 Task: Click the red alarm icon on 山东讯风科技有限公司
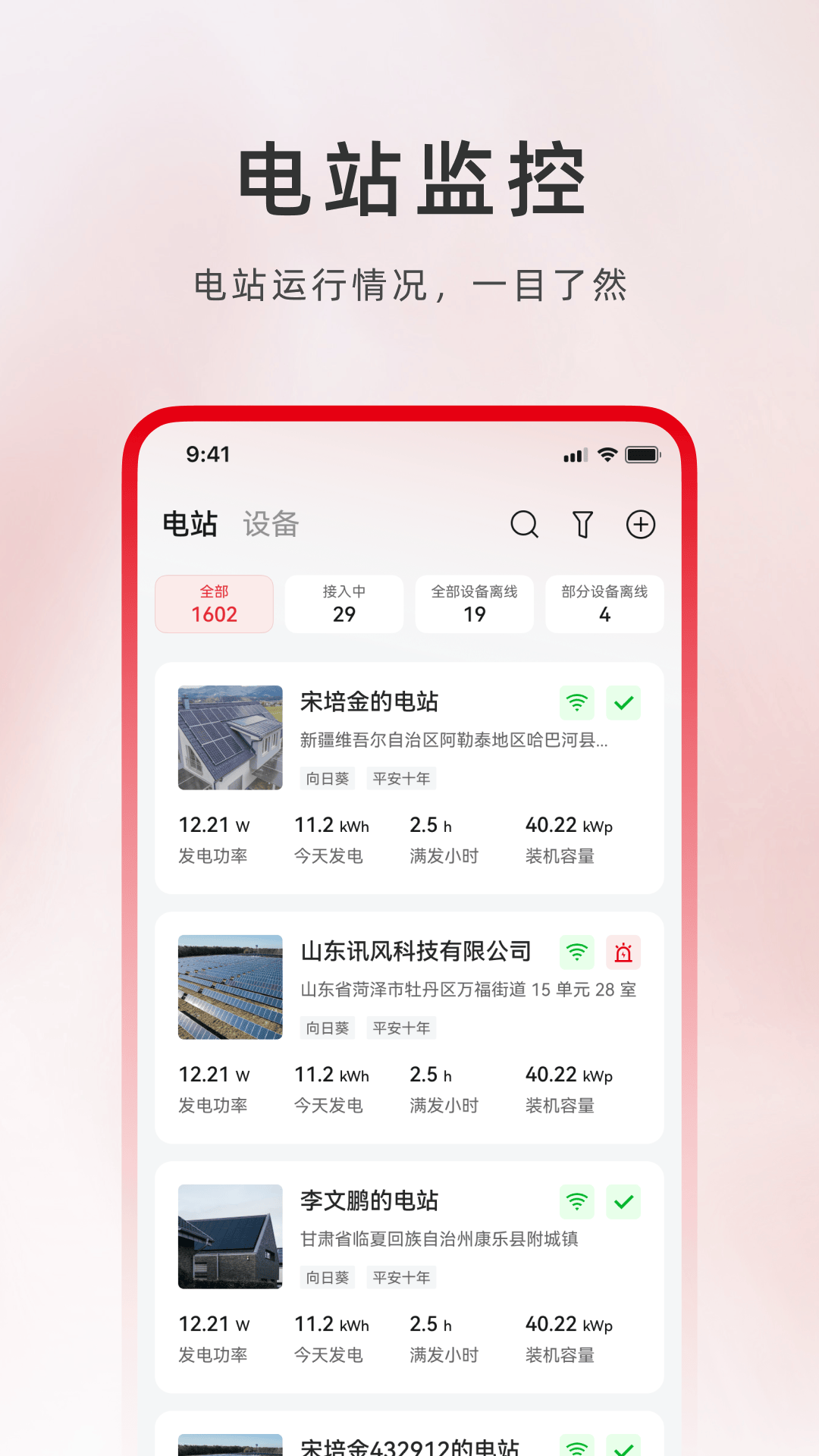(623, 952)
